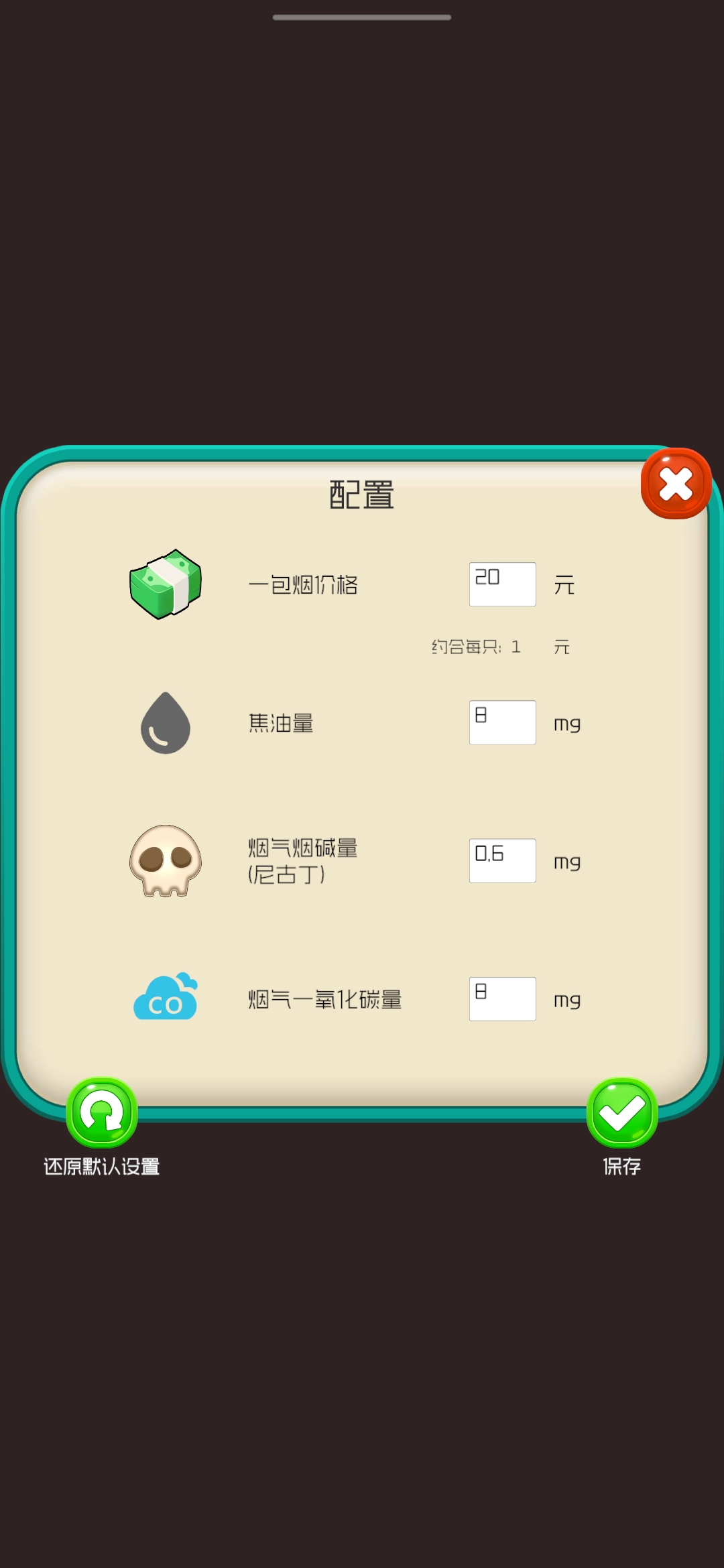The height and width of the screenshot is (1568, 724).
Task: Click the 一包烟价格 label
Action: (303, 584)
